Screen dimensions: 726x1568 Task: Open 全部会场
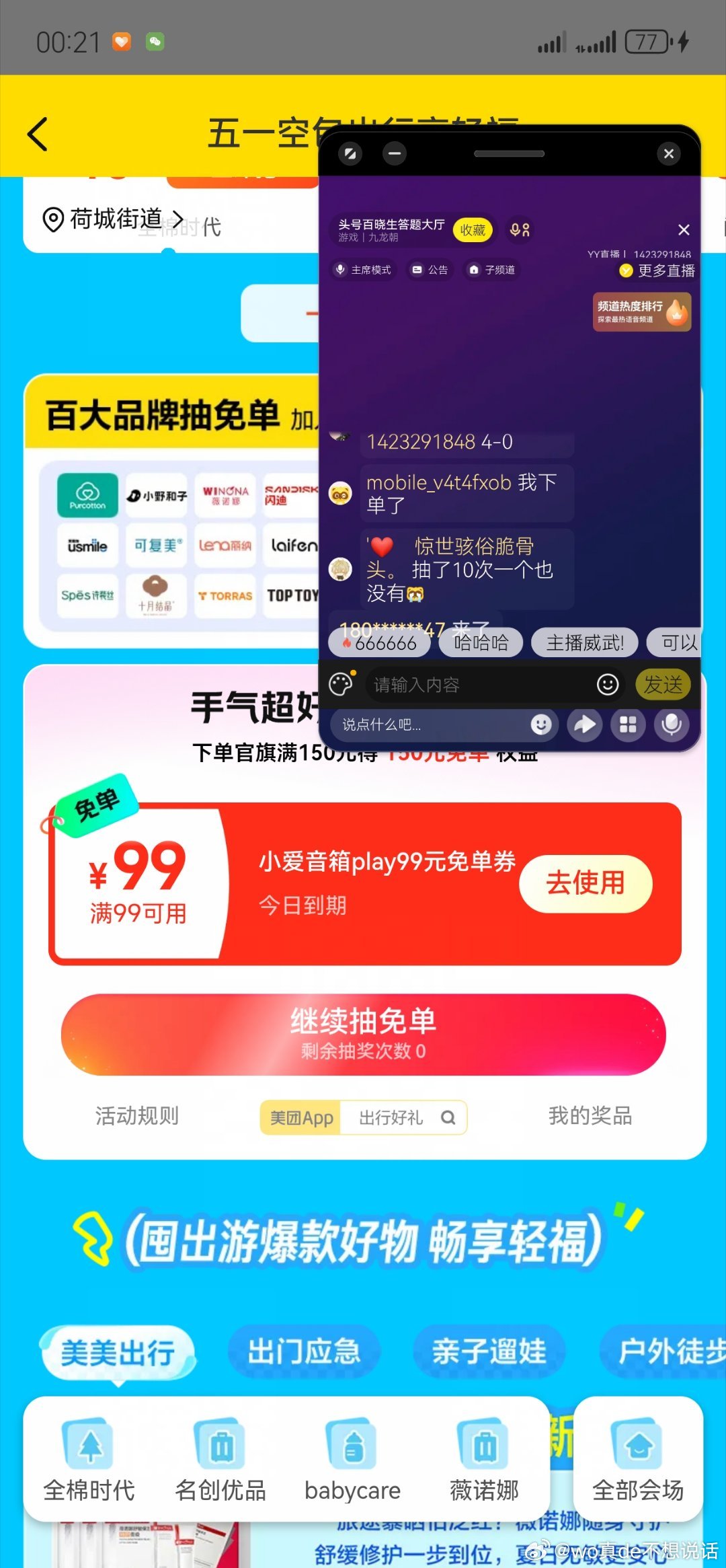tap(637, 1460)
